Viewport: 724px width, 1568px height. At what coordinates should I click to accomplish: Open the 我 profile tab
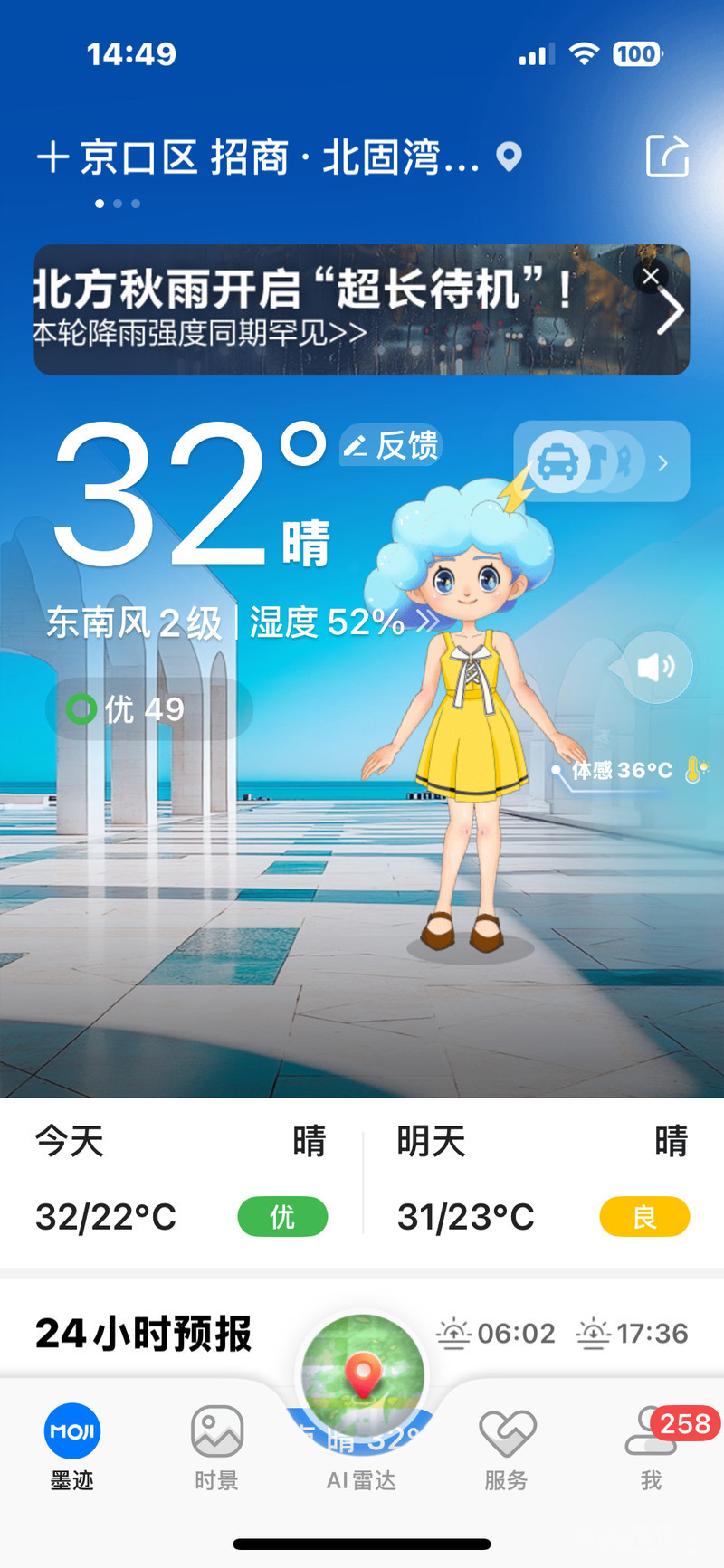[x=652, y=1446]
